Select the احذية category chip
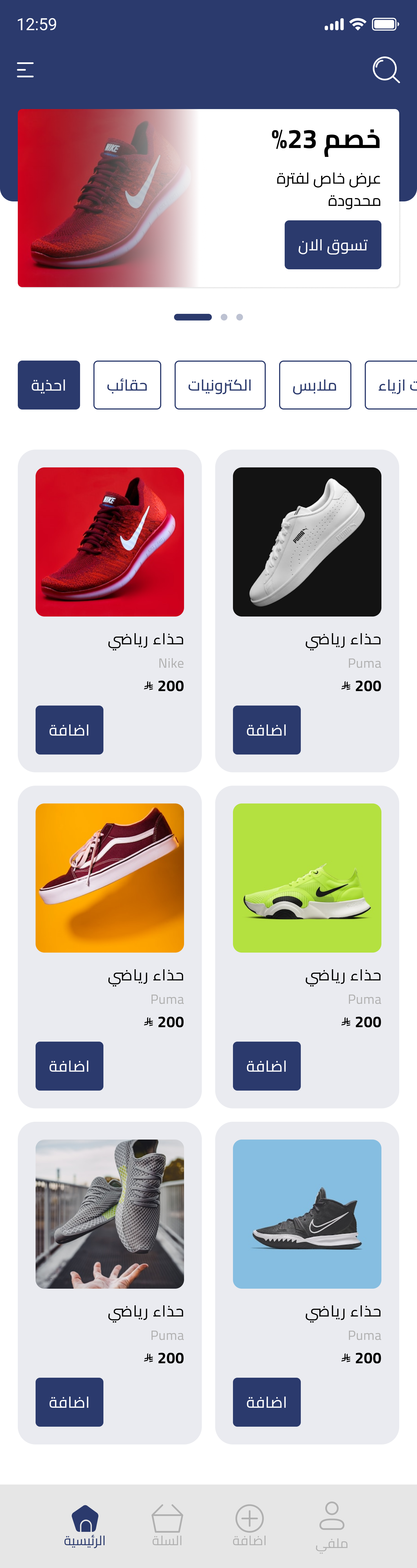 49,385
